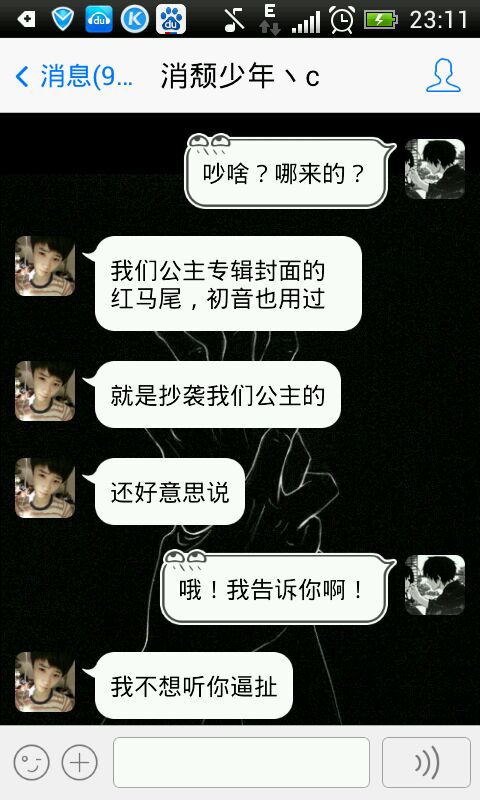The image size is (480, 800).
Task: Go back to the 消息 list
Action: pyautogui.click(x=73, y=77)
